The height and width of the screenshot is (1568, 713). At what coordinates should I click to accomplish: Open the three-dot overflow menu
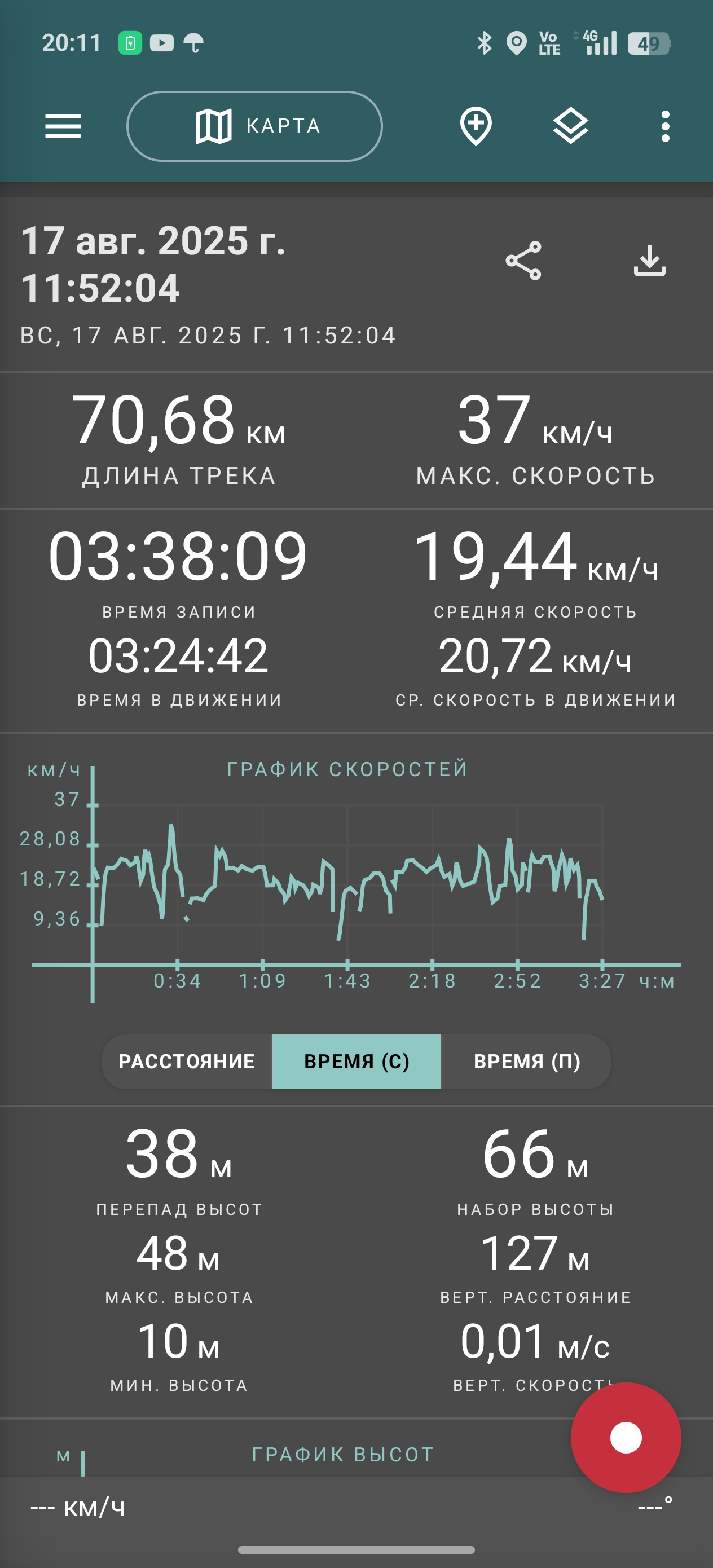click(x=666, y=126)
